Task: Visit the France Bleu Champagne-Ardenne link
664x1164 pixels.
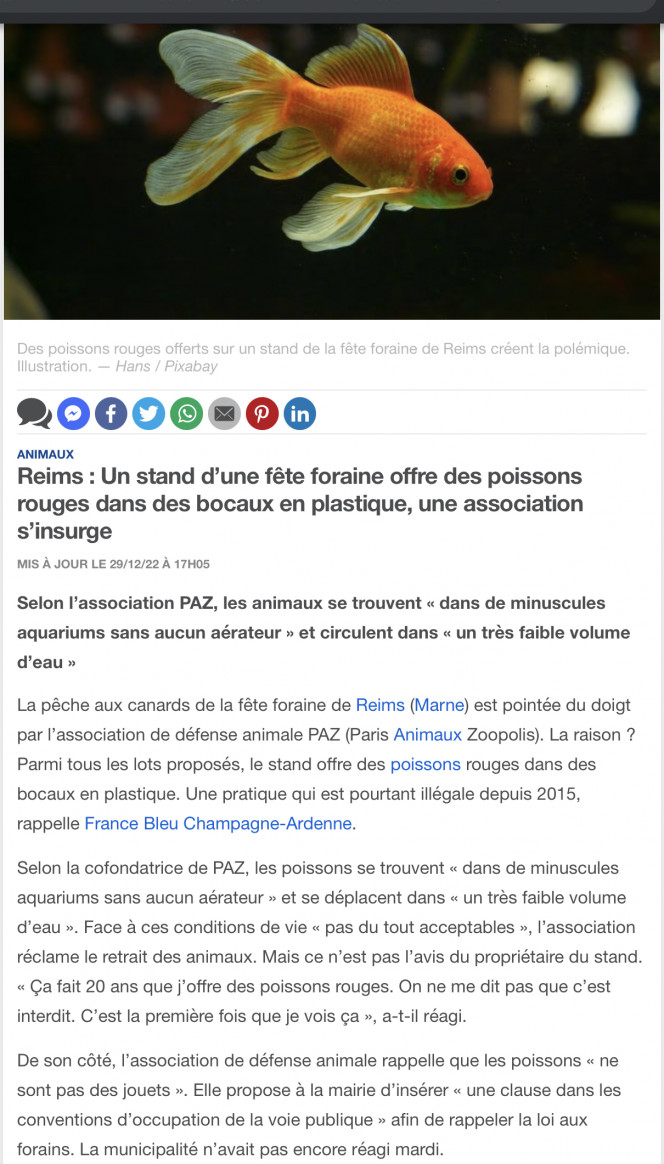Action: [218, 824]
